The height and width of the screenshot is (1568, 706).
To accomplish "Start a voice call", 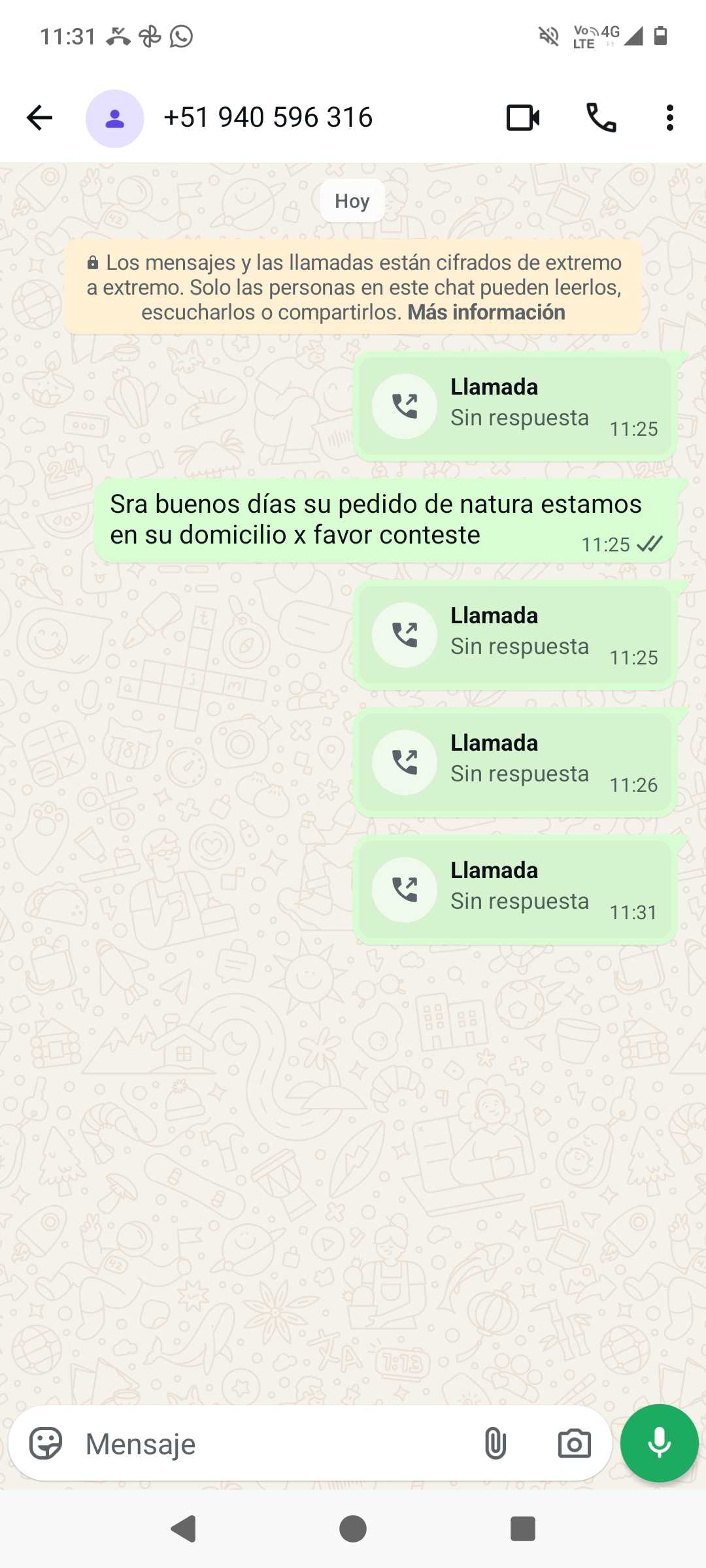I will pos(601,118).
